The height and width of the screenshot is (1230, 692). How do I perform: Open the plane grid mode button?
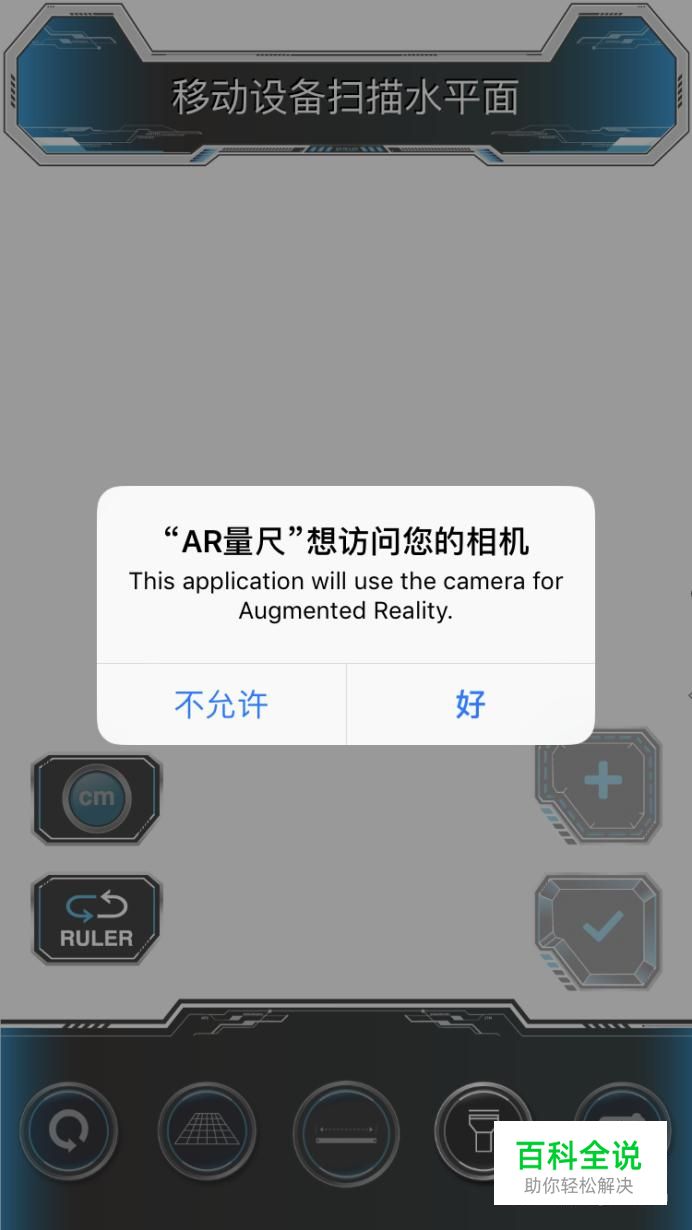[207, 1132]
